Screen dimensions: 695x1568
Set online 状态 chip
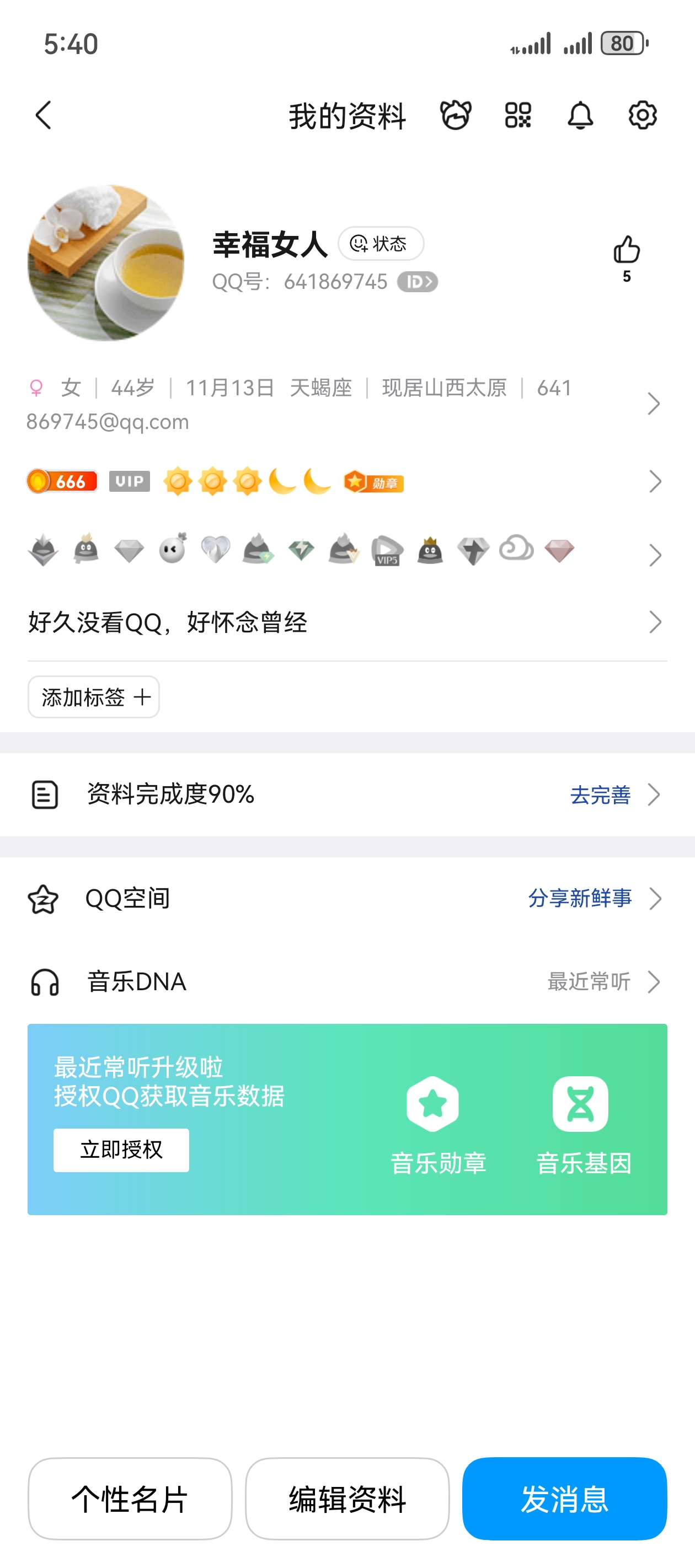(381, 244)
